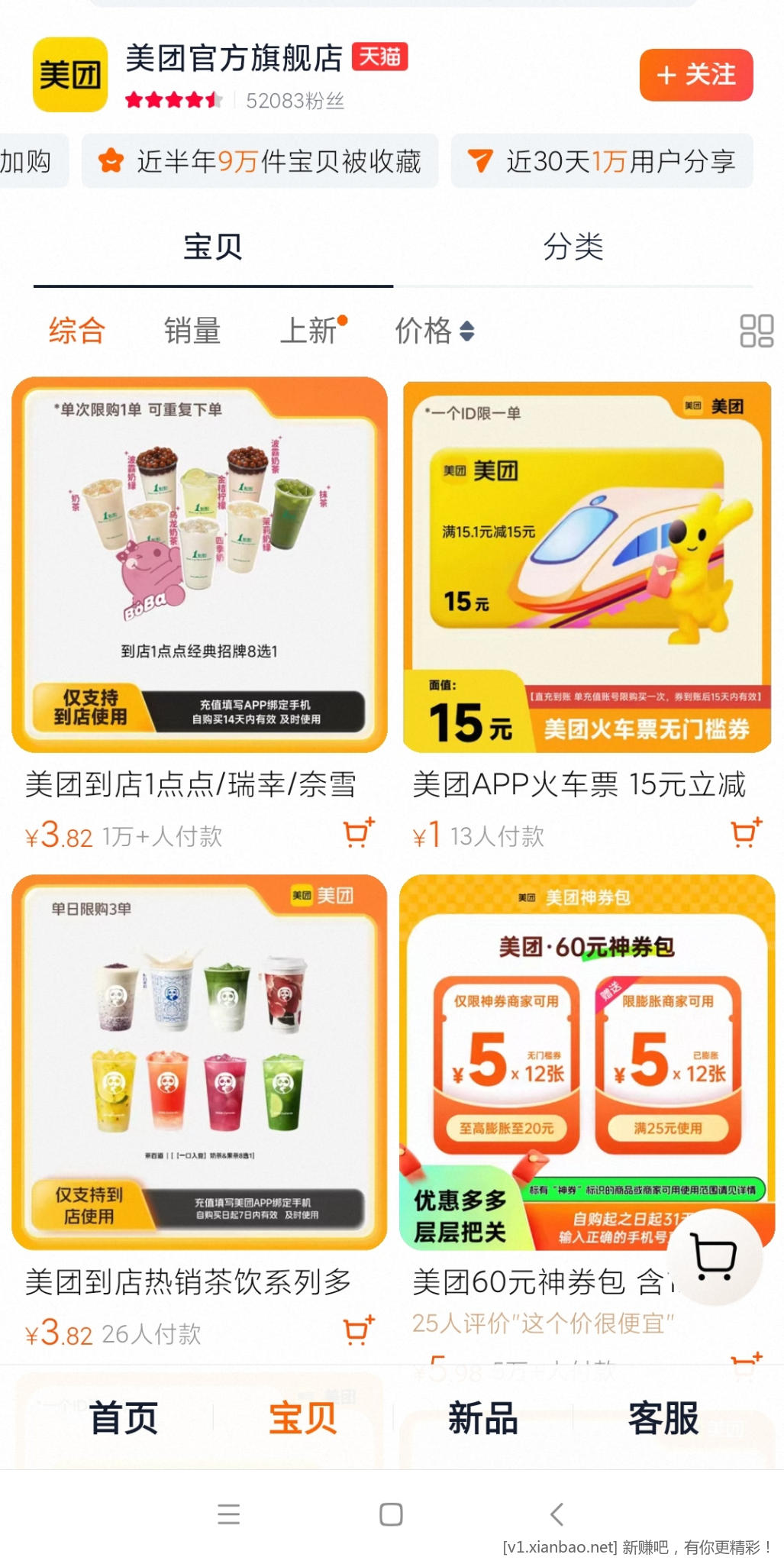Open 美团APP火车票 15元立减 product
This screenshot has width=784, height=1564.
tap(586, 565)
